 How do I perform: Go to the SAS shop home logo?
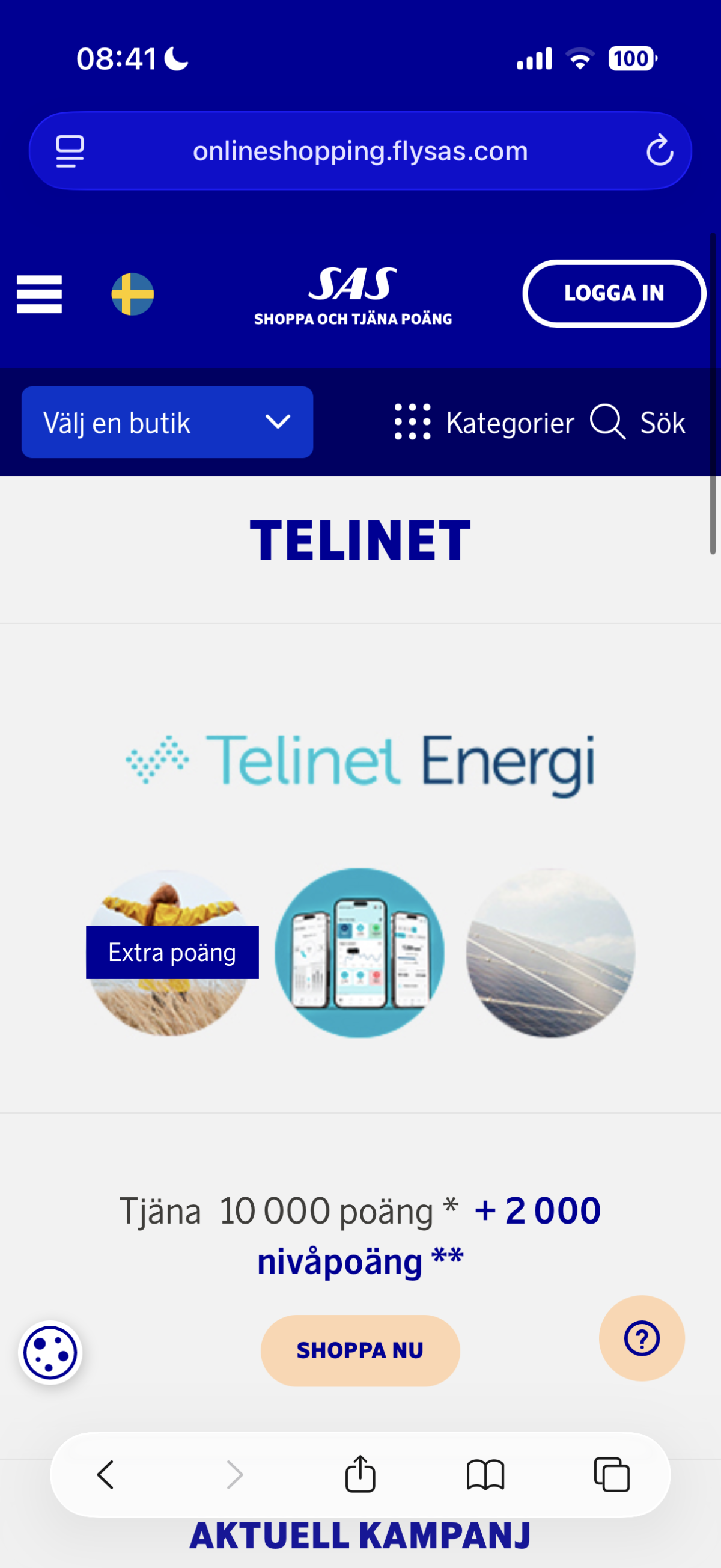coord(353,295)
